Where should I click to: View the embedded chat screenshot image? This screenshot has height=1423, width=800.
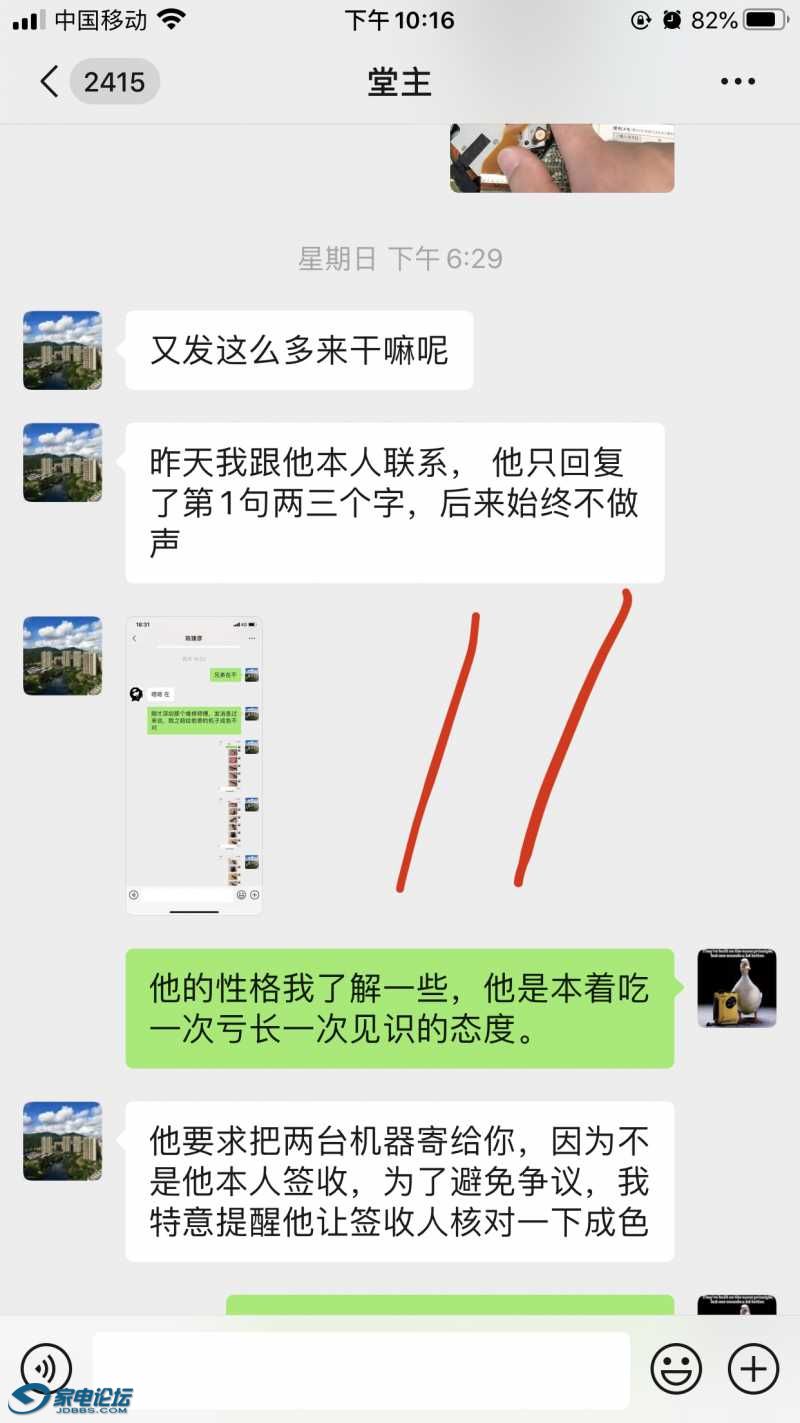click(194, 765)
